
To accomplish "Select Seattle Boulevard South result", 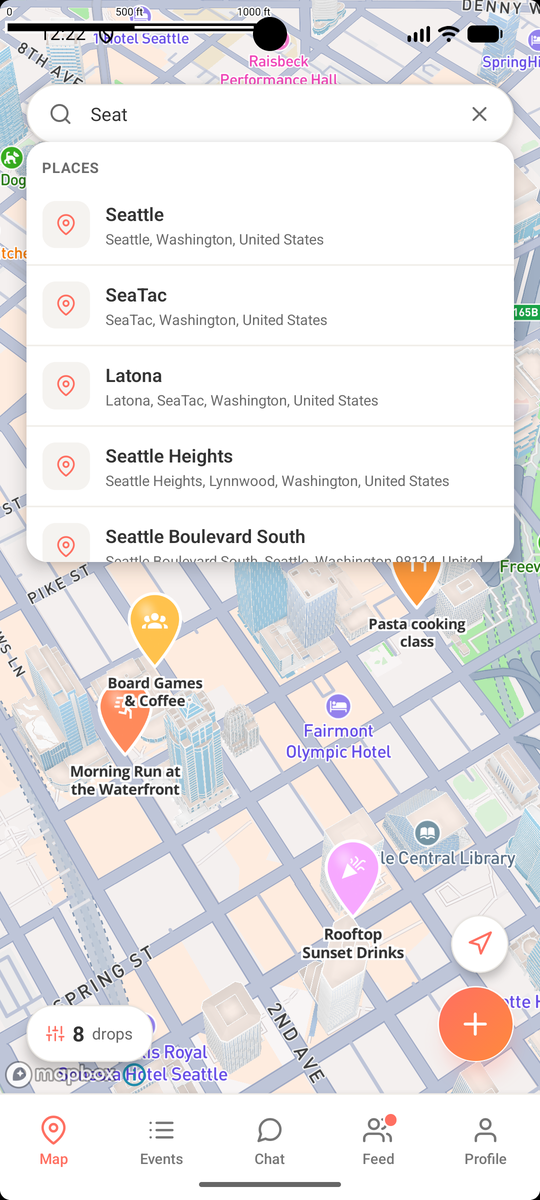I will tap(270, 535).
